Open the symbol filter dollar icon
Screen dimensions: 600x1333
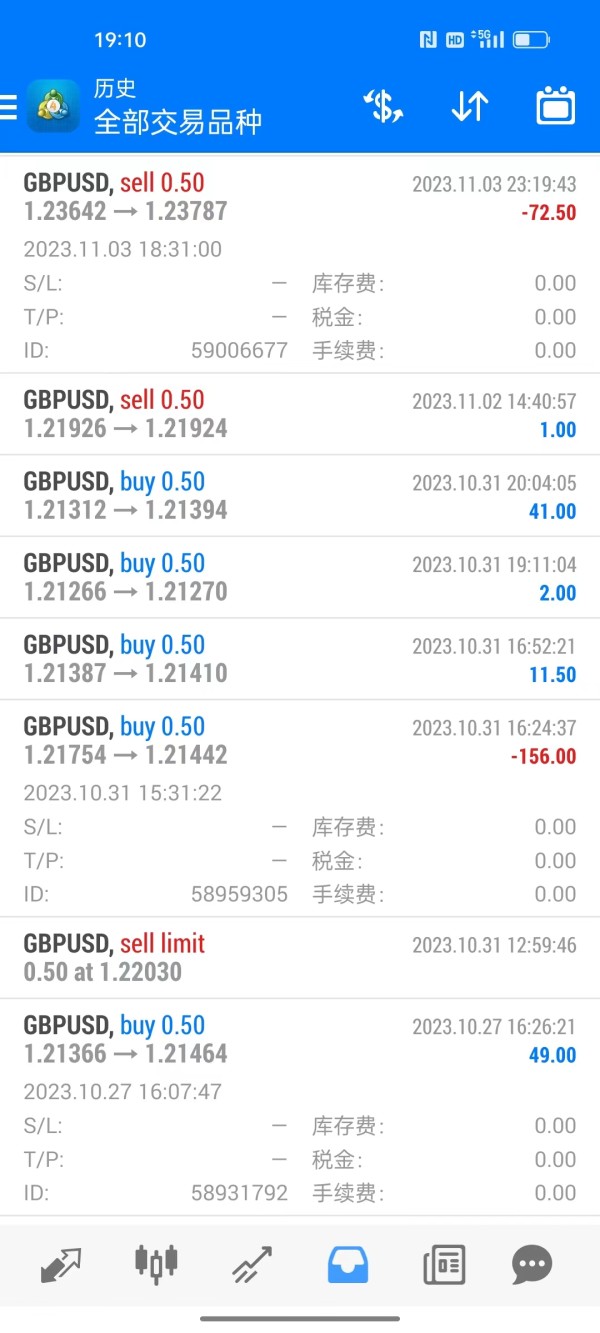pos(383,106)
